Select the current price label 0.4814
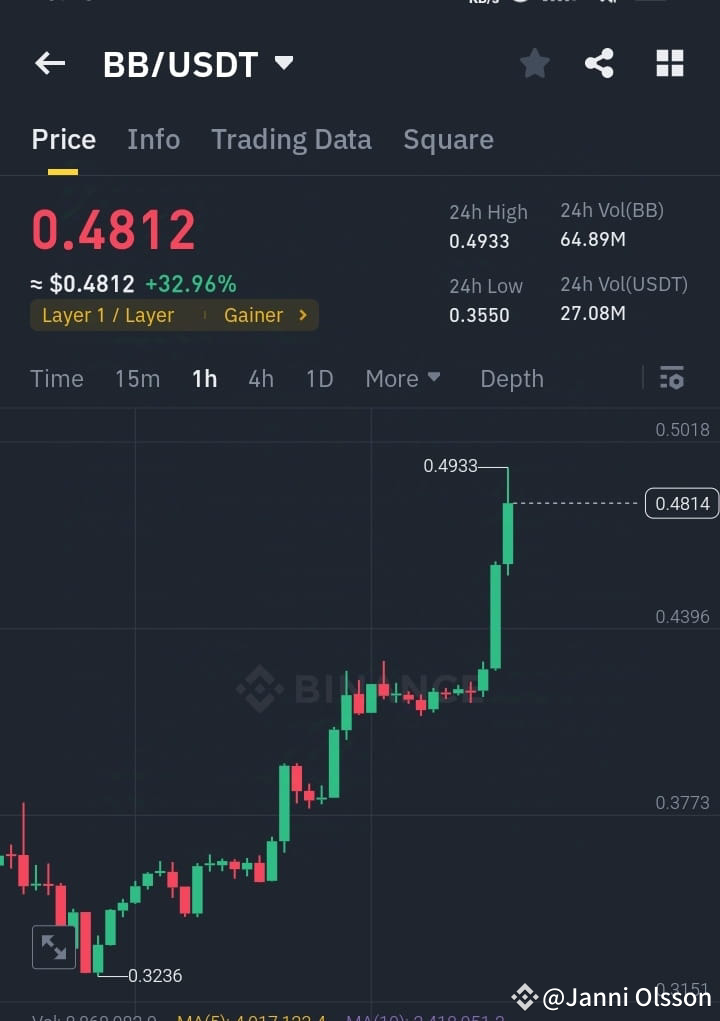 681,503
